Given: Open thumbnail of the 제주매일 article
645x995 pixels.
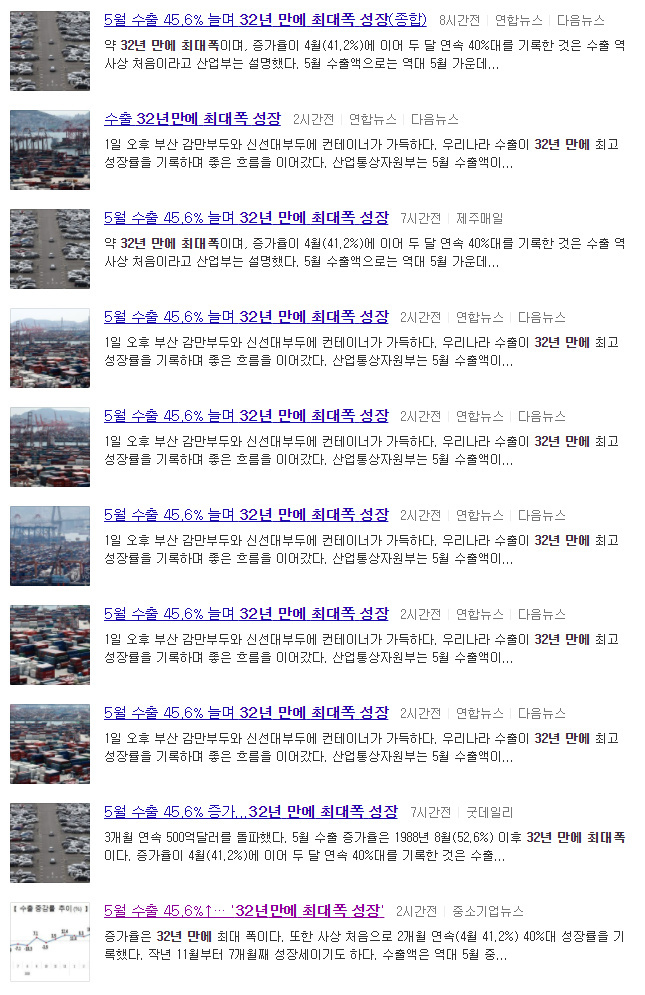Looking at the screenshot, I should pos(50,249).
